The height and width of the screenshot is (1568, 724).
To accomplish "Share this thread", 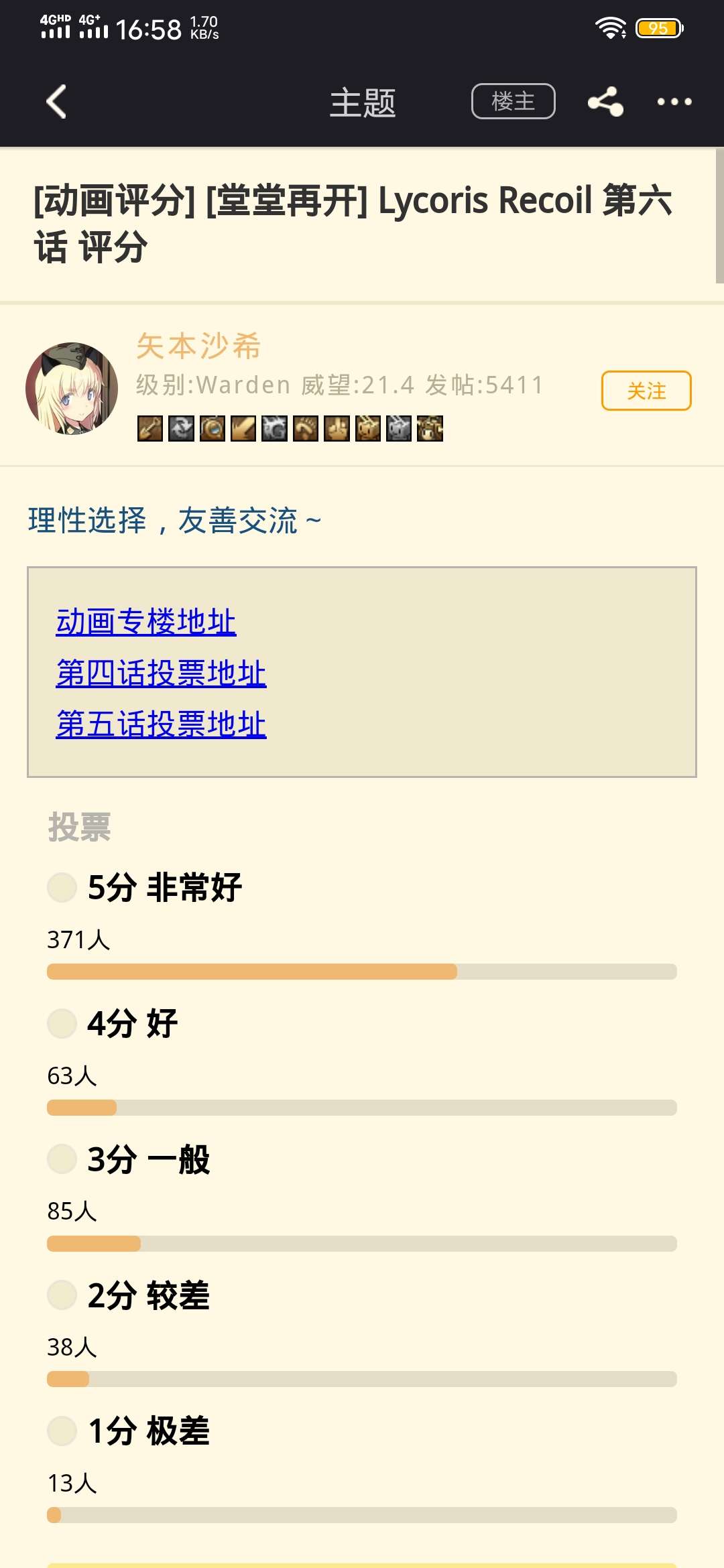I will (605, 102).
